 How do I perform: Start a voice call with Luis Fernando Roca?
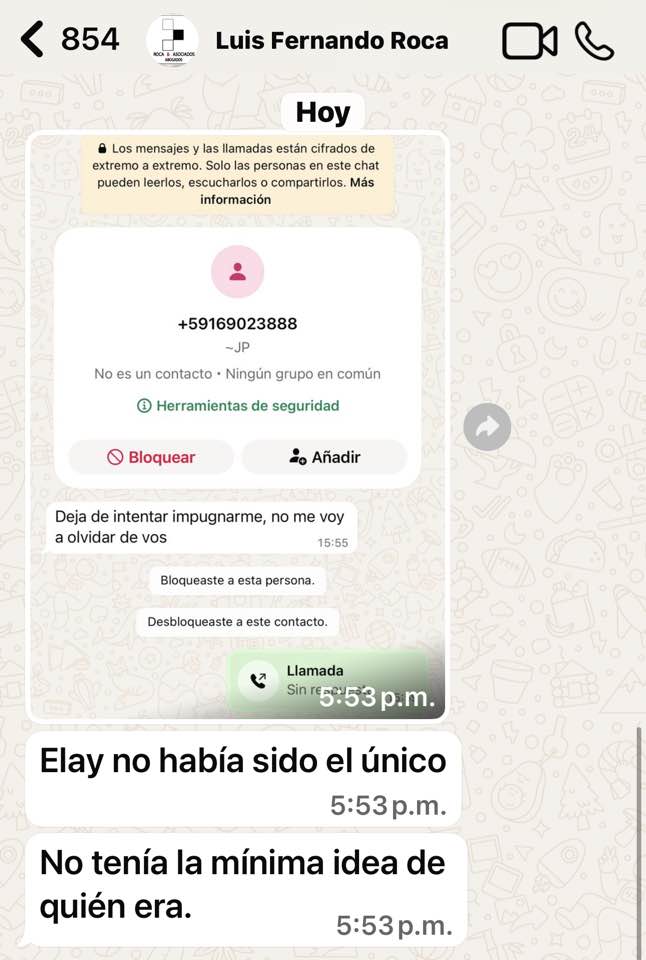(x=594, y=41)
